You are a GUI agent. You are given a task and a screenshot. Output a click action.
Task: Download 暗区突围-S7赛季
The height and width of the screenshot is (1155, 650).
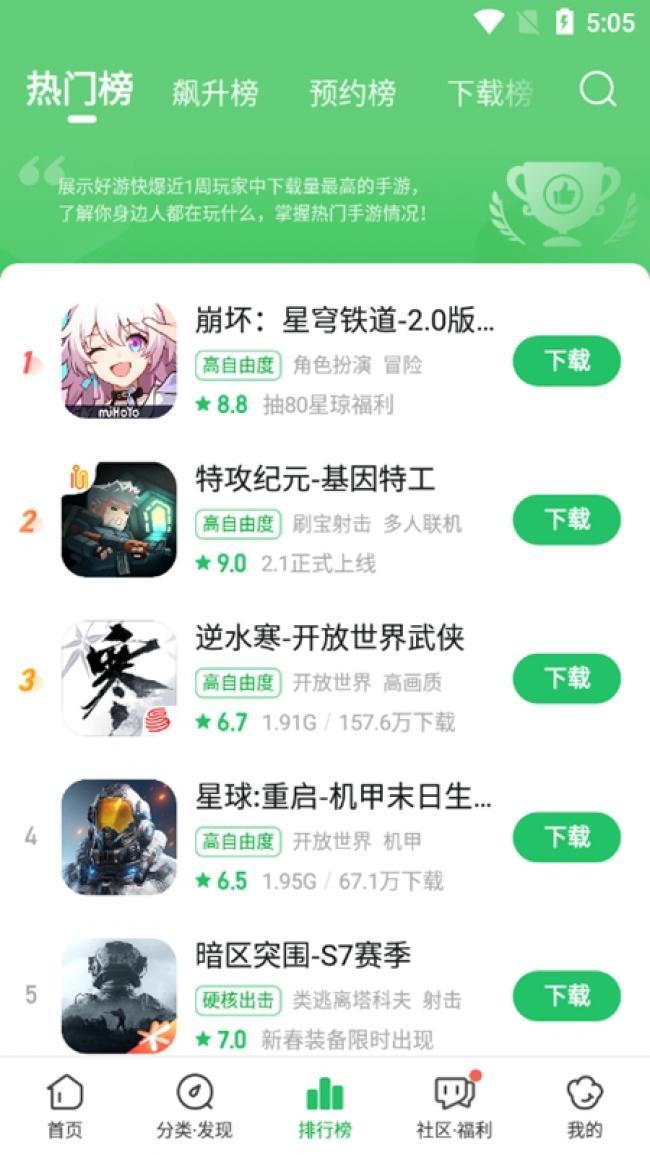pyautogui.click(x=566, y=995)
